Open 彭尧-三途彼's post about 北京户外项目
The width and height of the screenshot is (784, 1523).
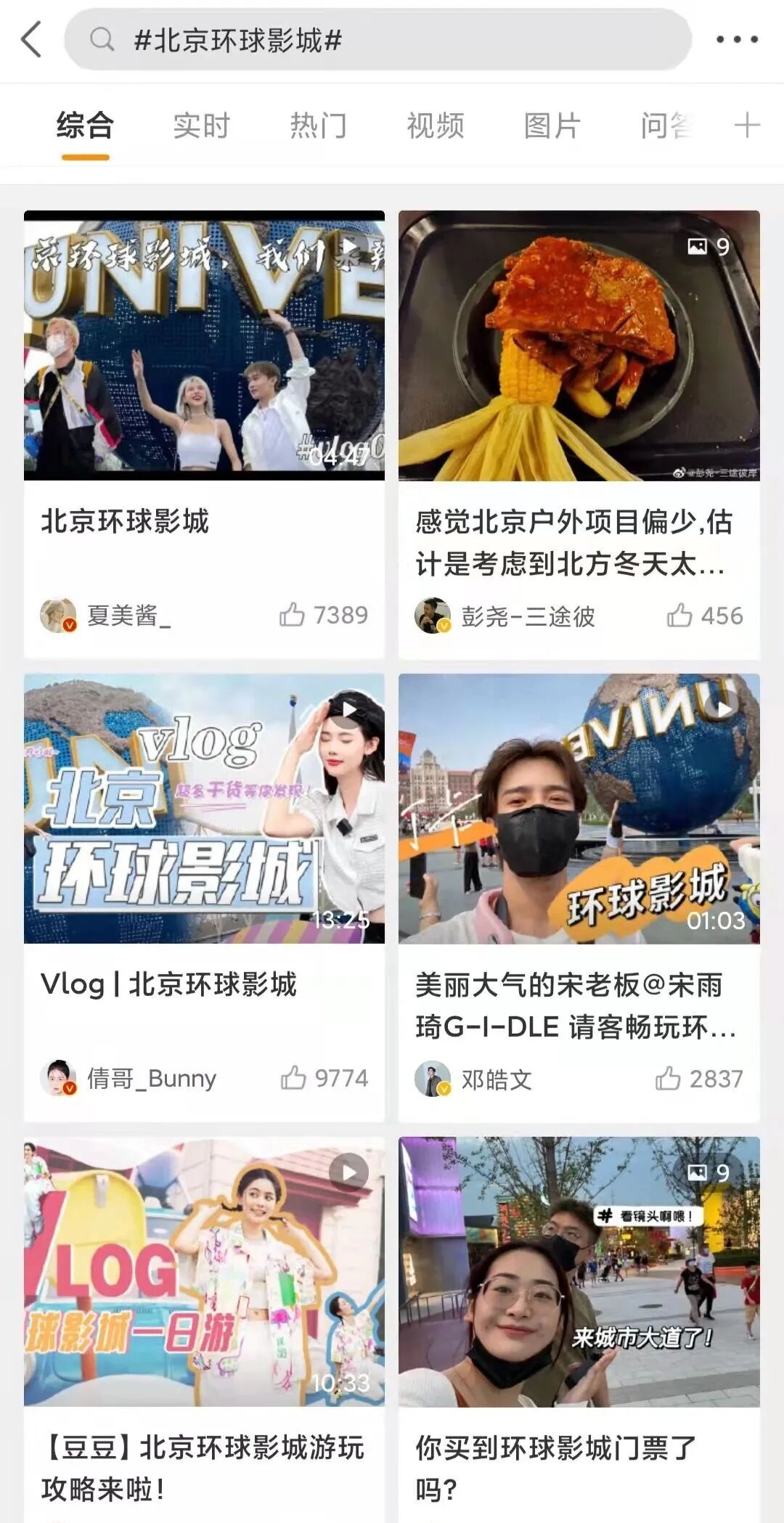579,346
